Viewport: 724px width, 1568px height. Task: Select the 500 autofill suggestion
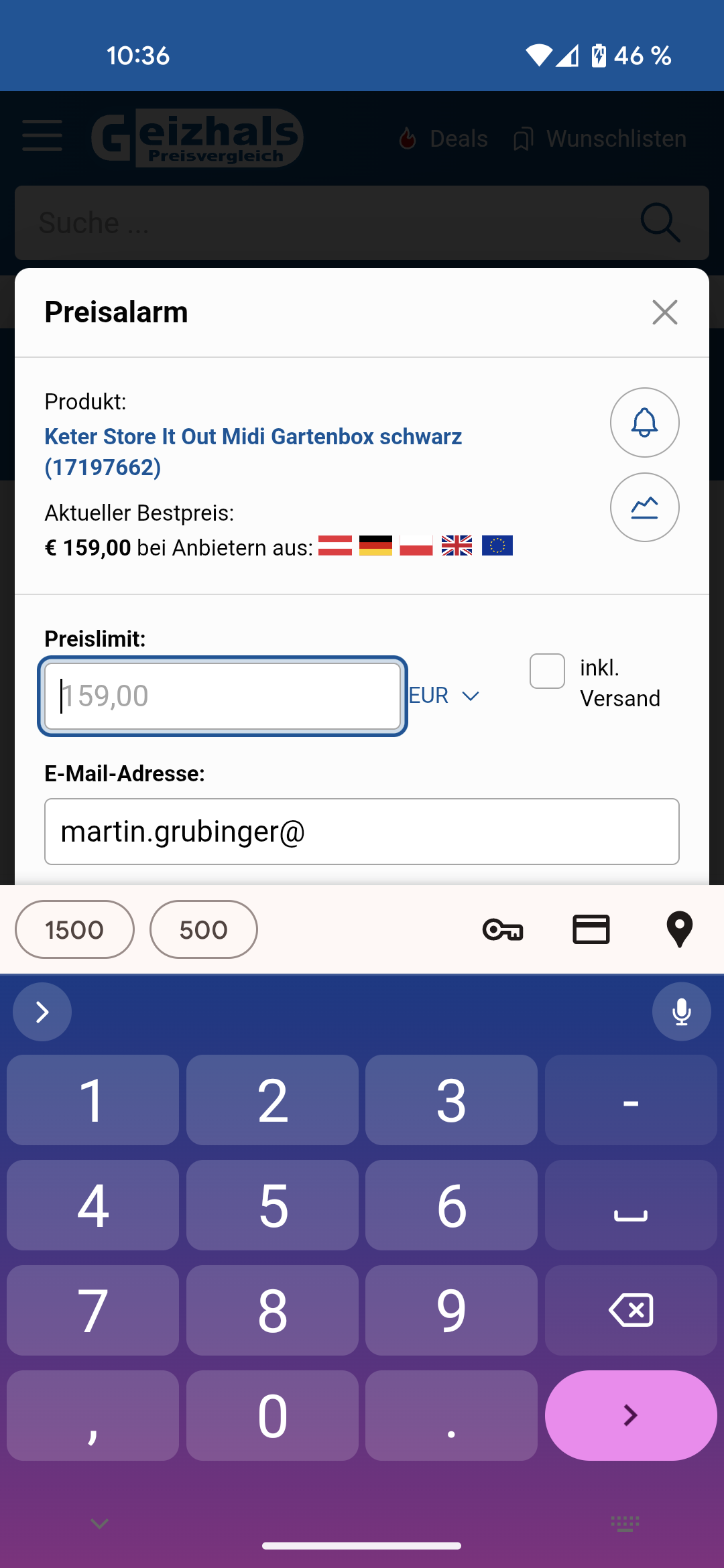click(x=203, y=929)
